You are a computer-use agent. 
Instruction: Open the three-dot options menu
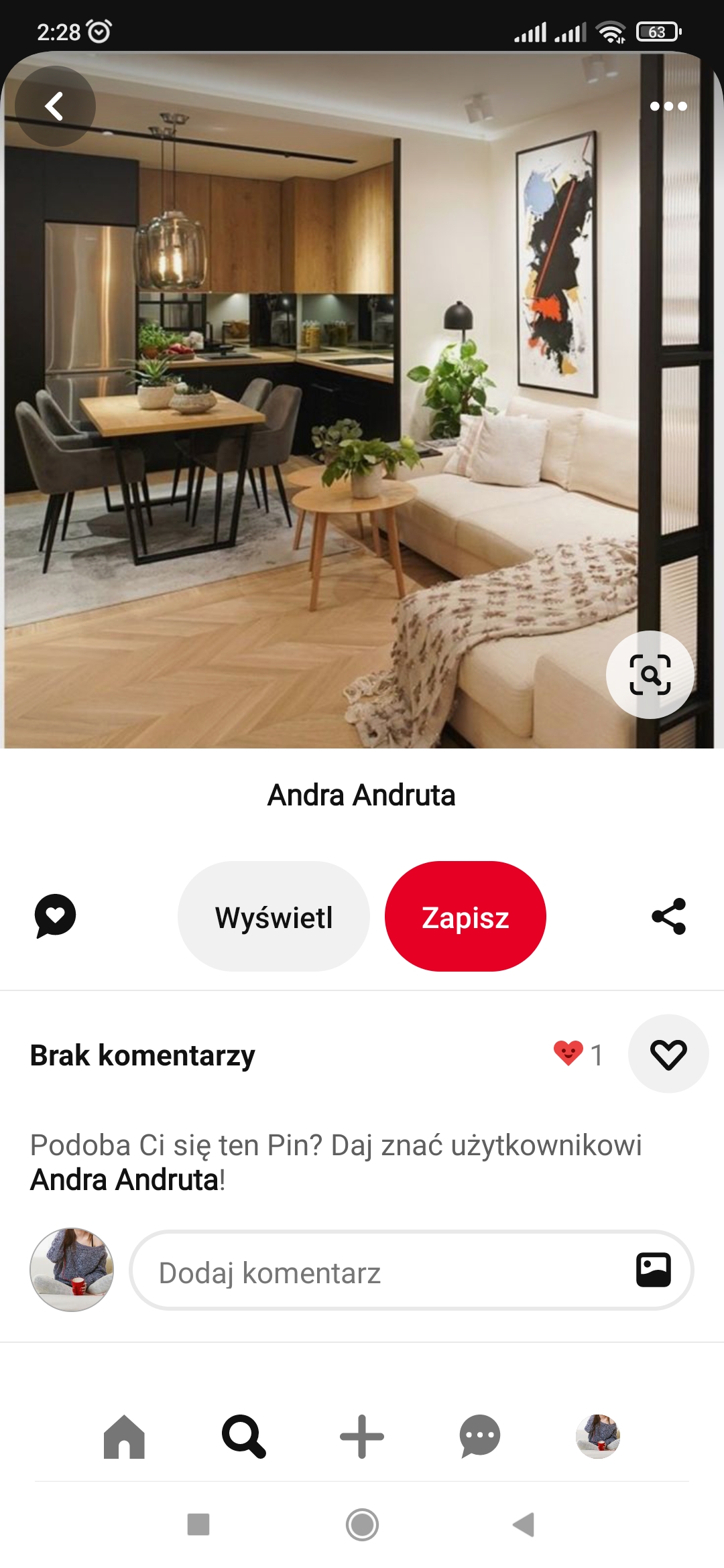click(x=668, y=105)
